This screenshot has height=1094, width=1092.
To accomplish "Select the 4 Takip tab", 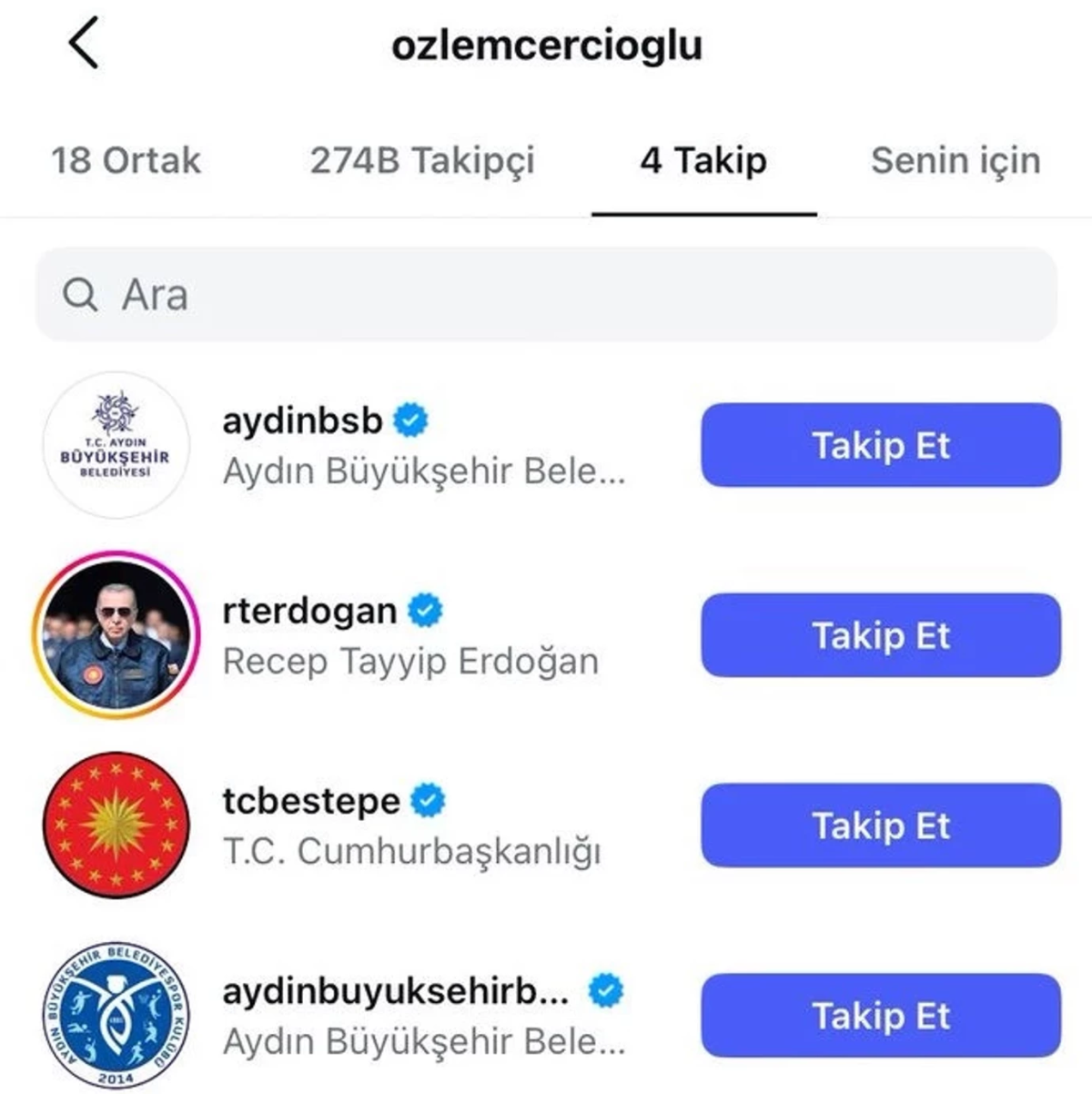I will [703, 160].
